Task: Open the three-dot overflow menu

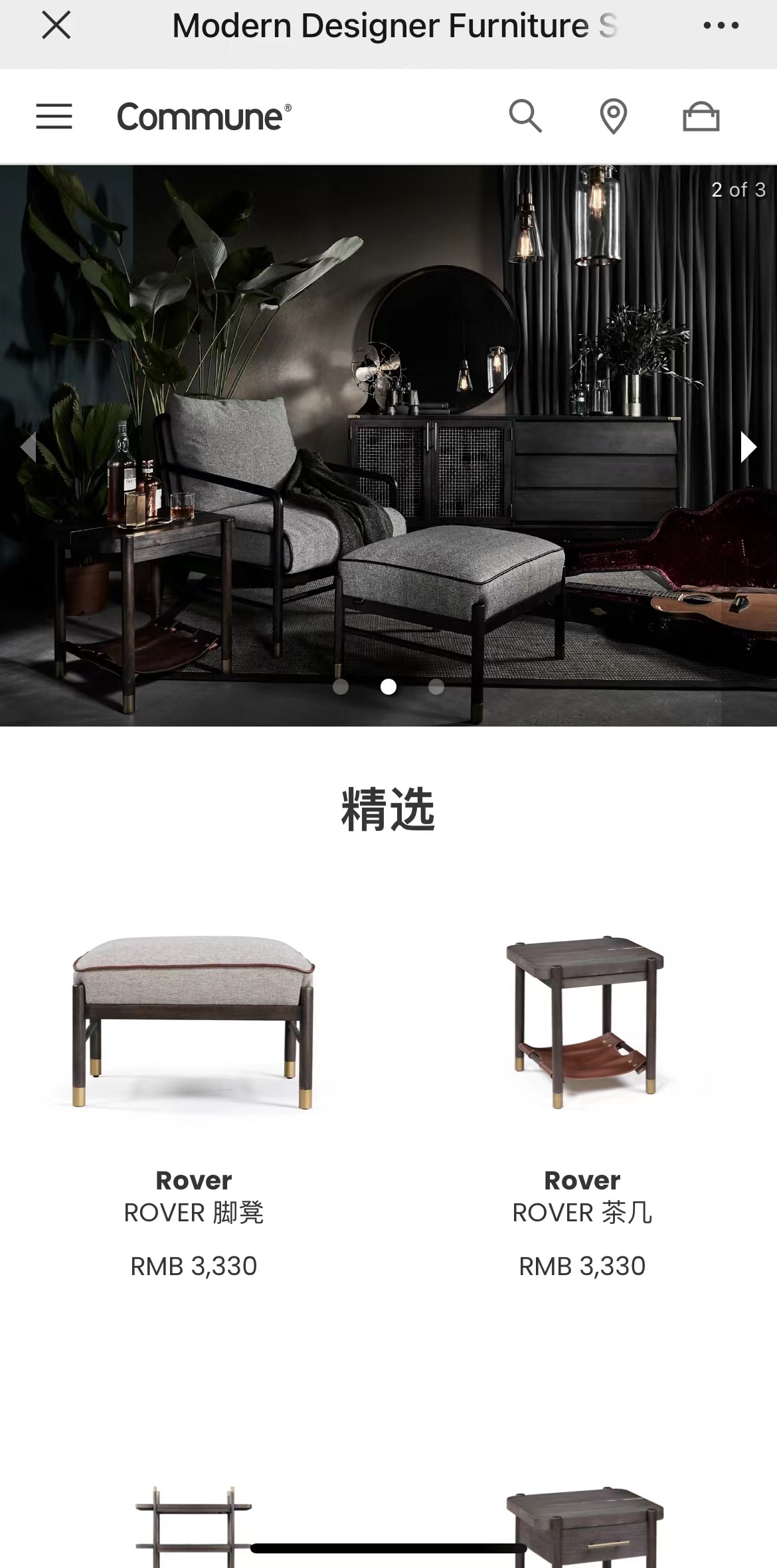Action: click(x=721, y=26)
